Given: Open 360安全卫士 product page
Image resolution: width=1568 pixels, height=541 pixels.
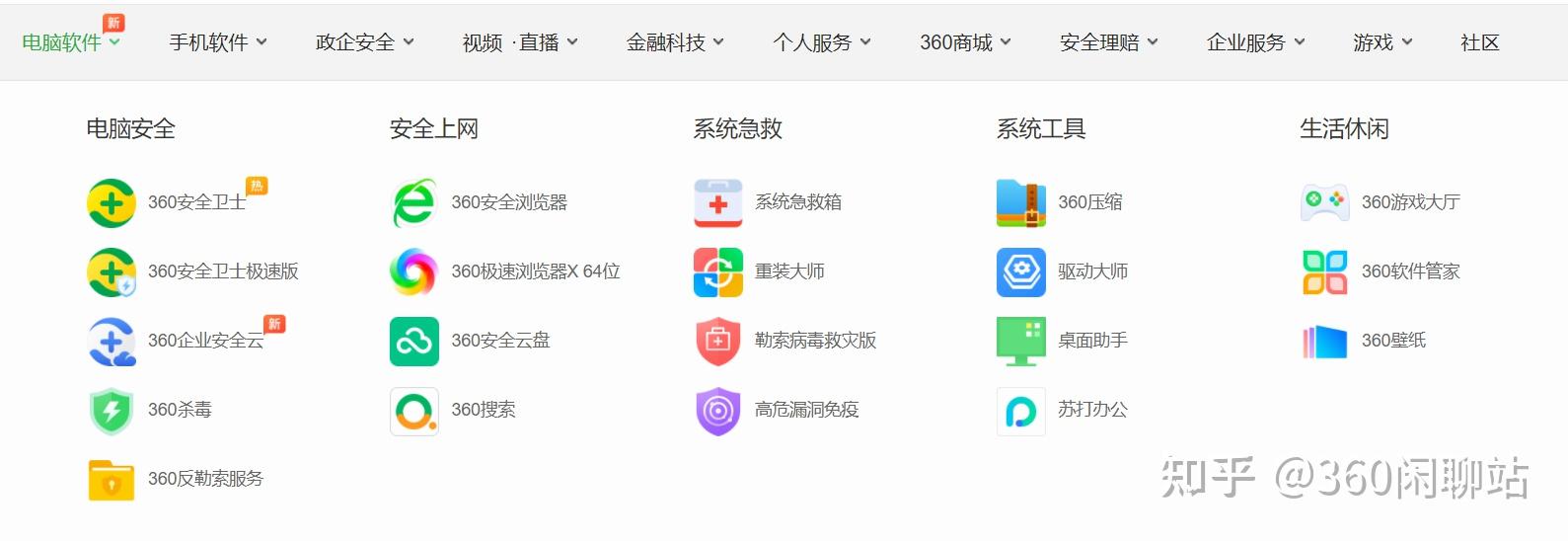Looking at the screenshot, I should coord(195,202).
